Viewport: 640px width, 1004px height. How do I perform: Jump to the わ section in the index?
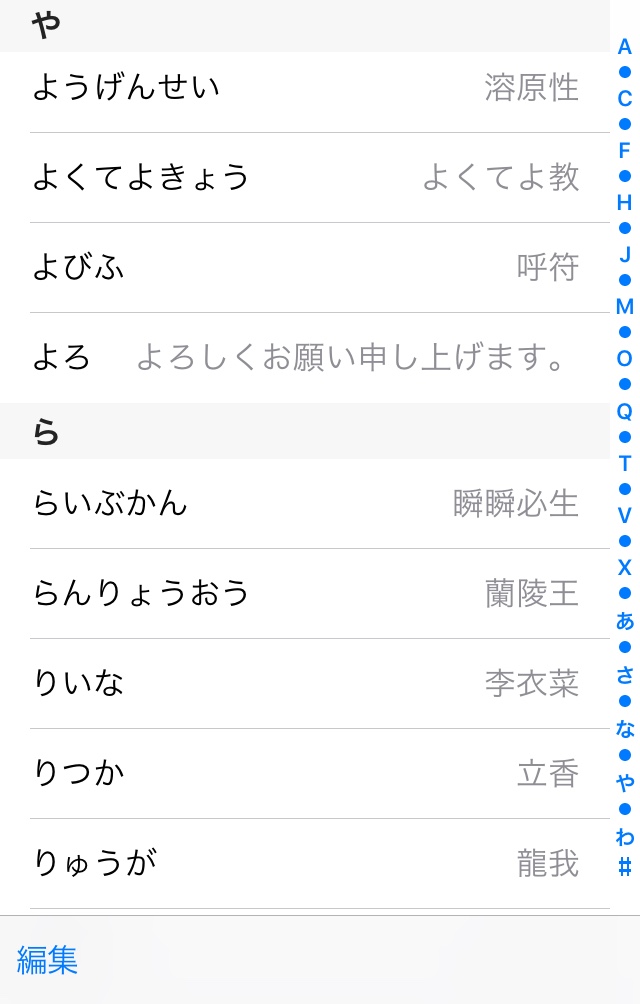(x=625, y=837)
